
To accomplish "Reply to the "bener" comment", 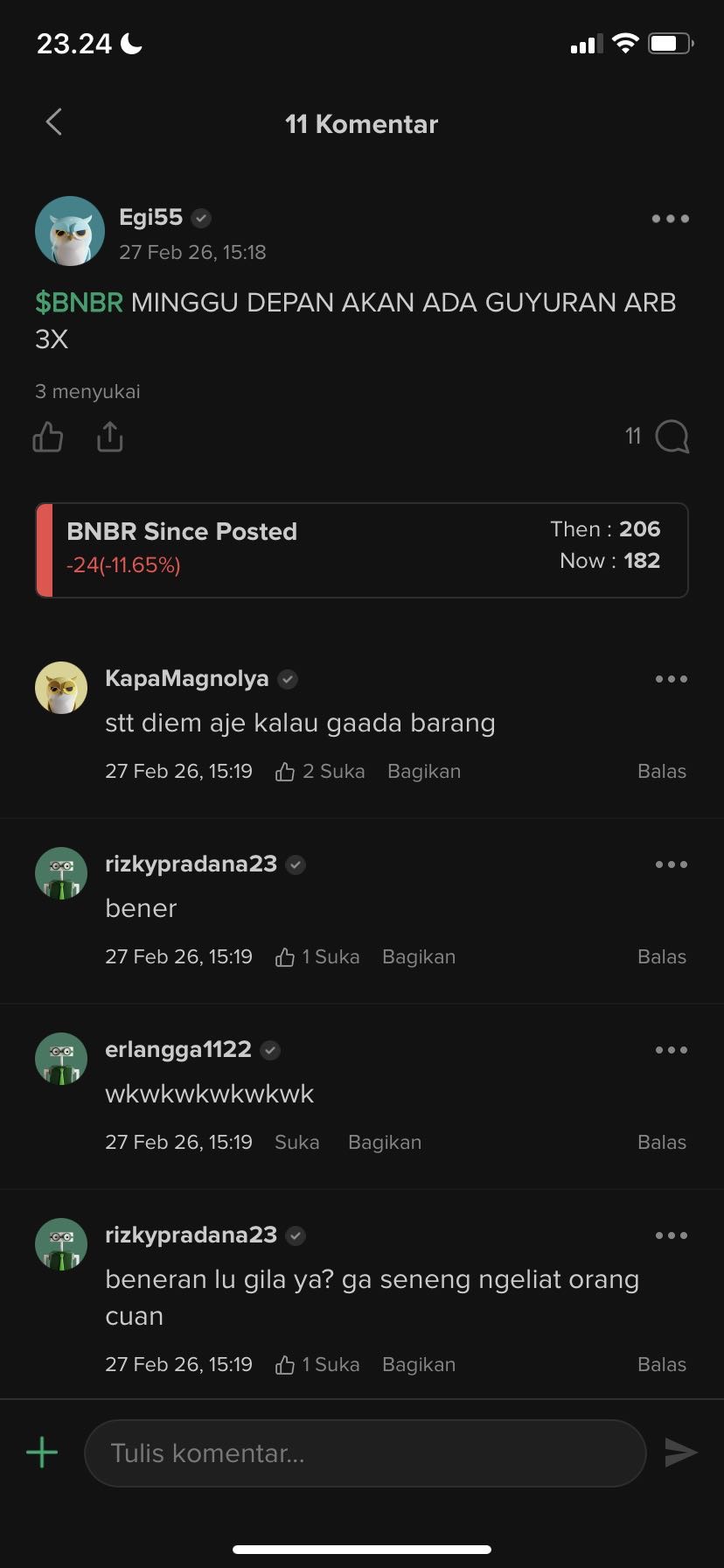I will [661, 957].
